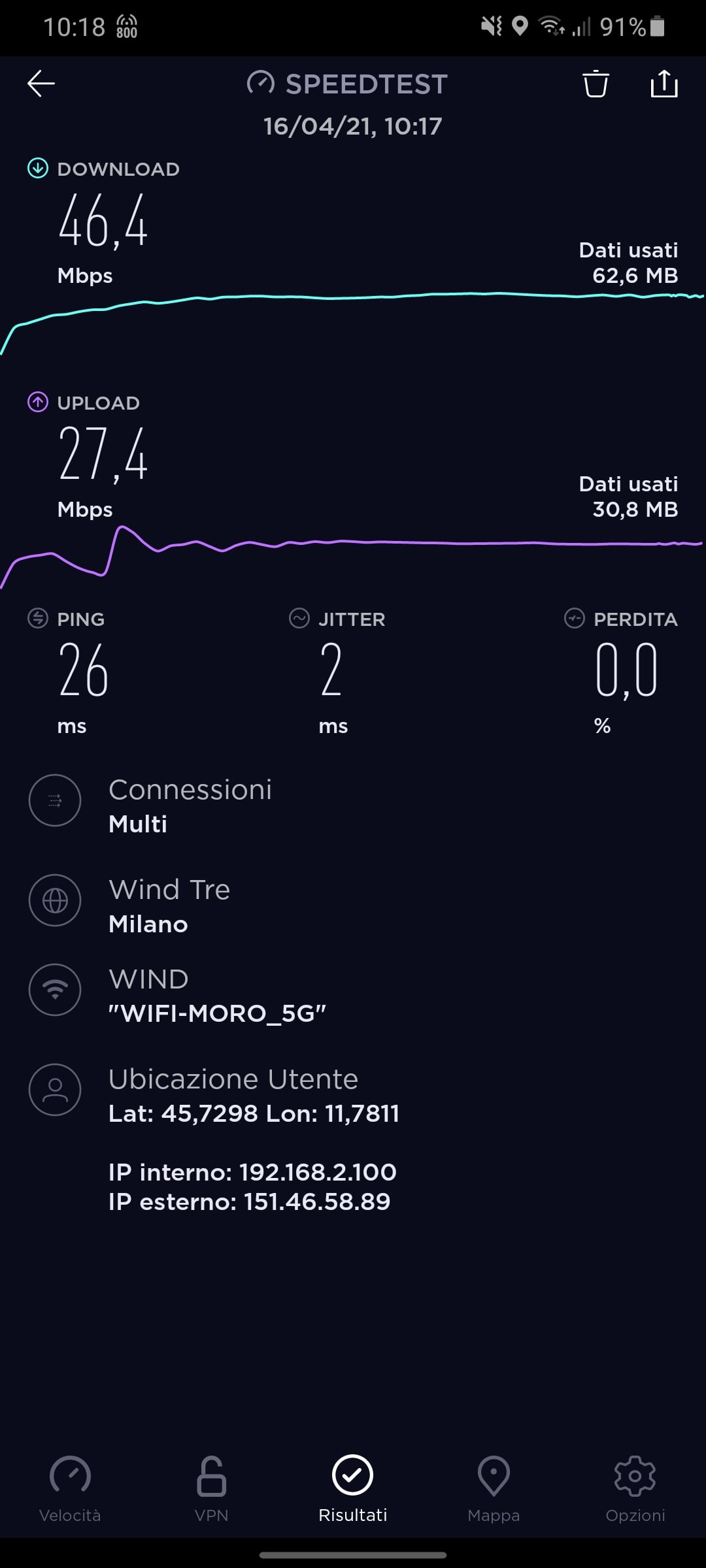Open the Opzioni settings tab
Image resolution: width=706 pixels, height=1568 pixels.
(x=635, y=1487)
